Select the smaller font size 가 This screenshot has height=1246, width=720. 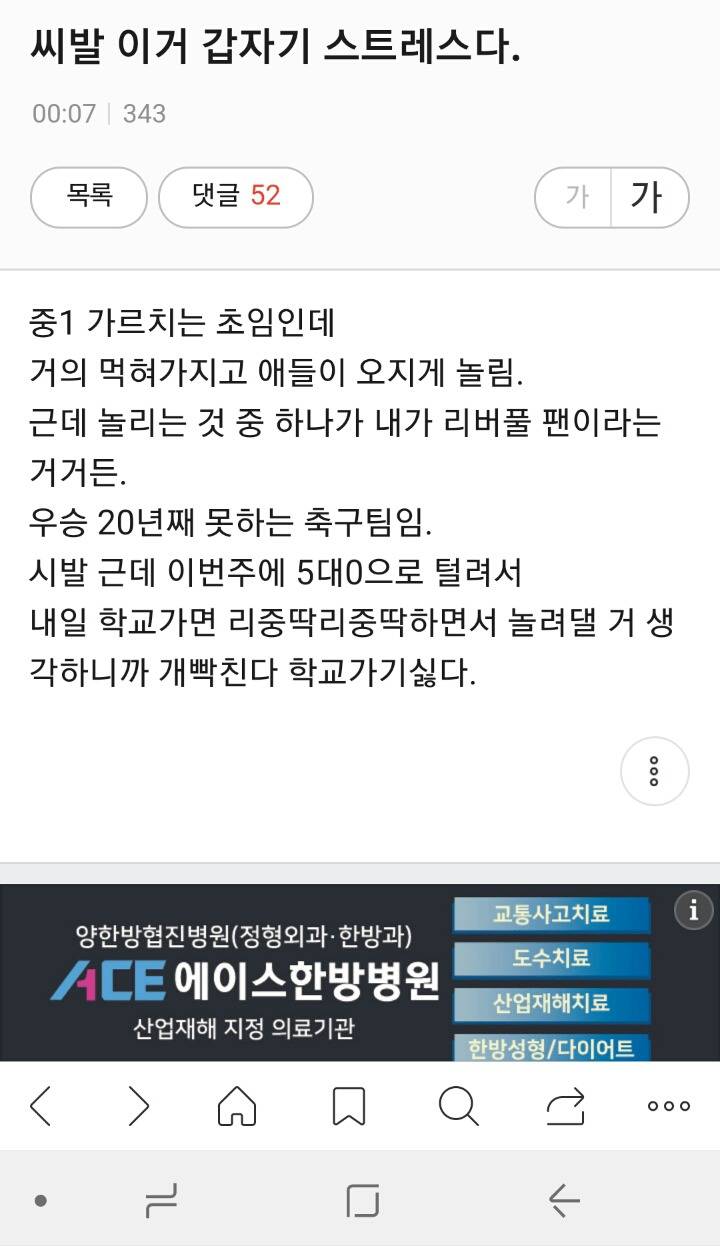tap(576, 197)
